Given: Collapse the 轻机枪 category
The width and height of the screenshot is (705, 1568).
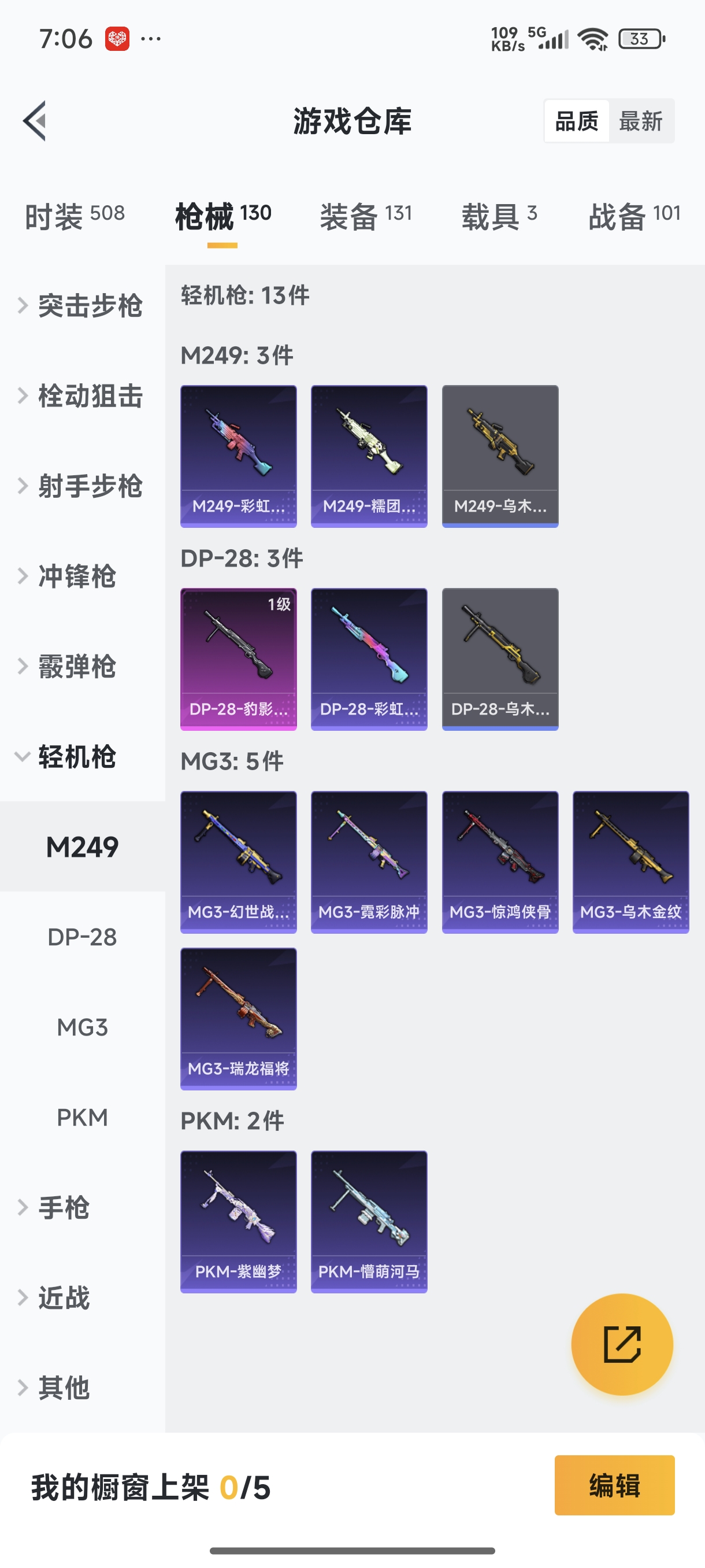Looking at the screenshot, I should tap(76, 757).
